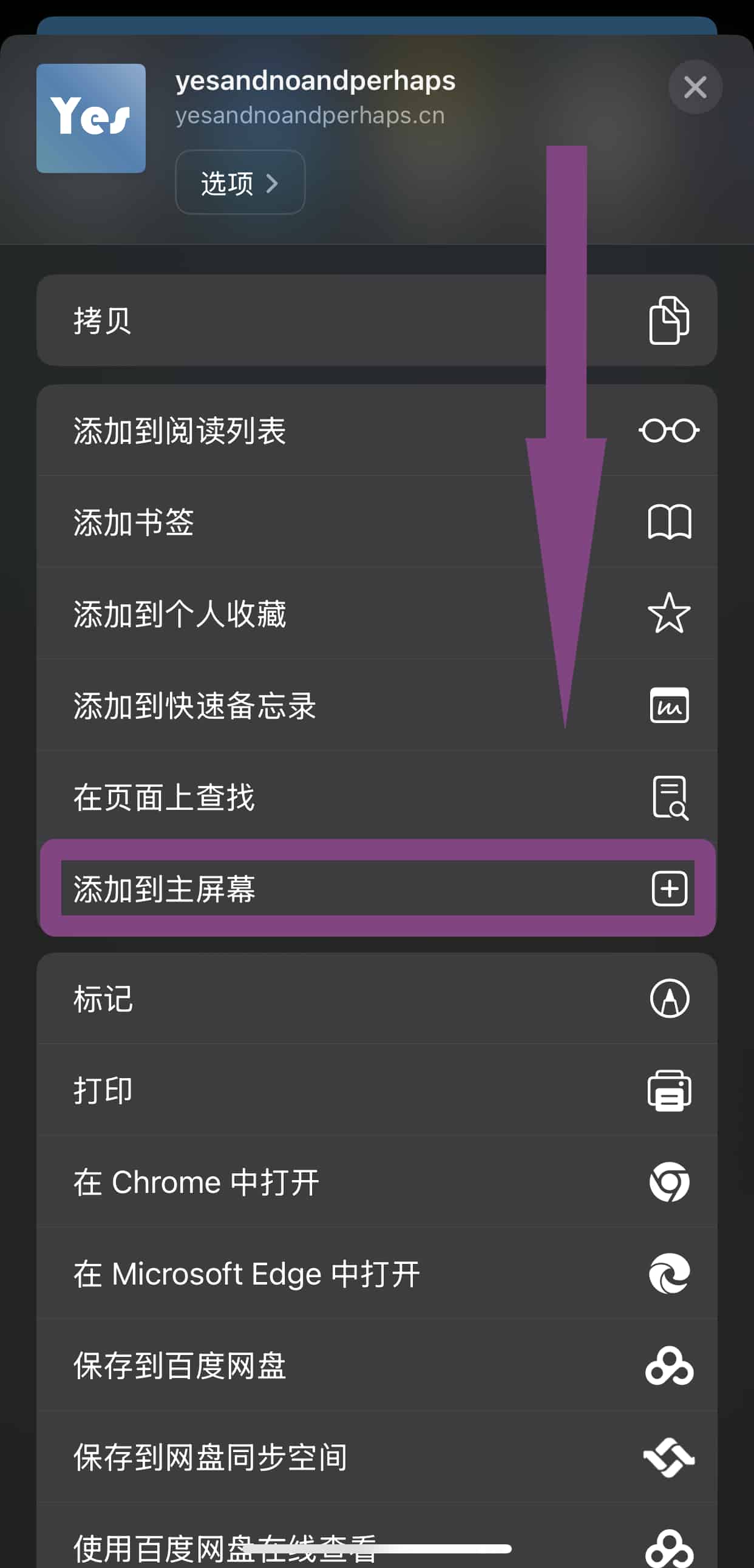
Task: Tap the plus-square icon for 添加到主屏幕
Action: 670,889
